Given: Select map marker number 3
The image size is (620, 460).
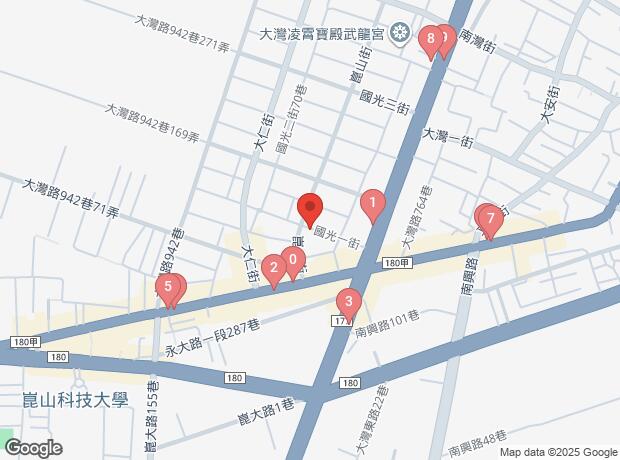Looking at the screenshot, I should pos(349,305).
